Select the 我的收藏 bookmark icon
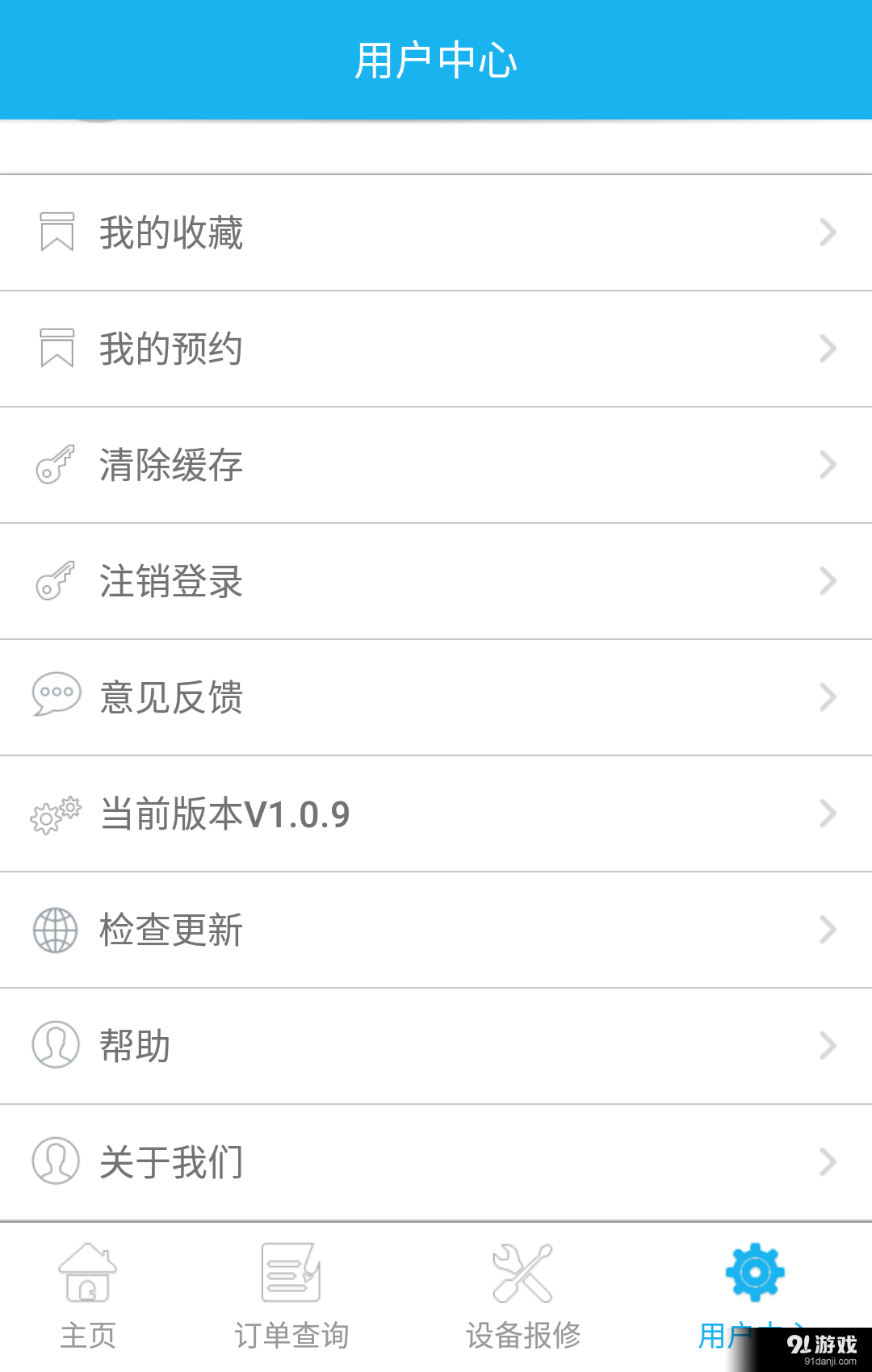This screenshot has height=1372, width=872. click(55, 232)
